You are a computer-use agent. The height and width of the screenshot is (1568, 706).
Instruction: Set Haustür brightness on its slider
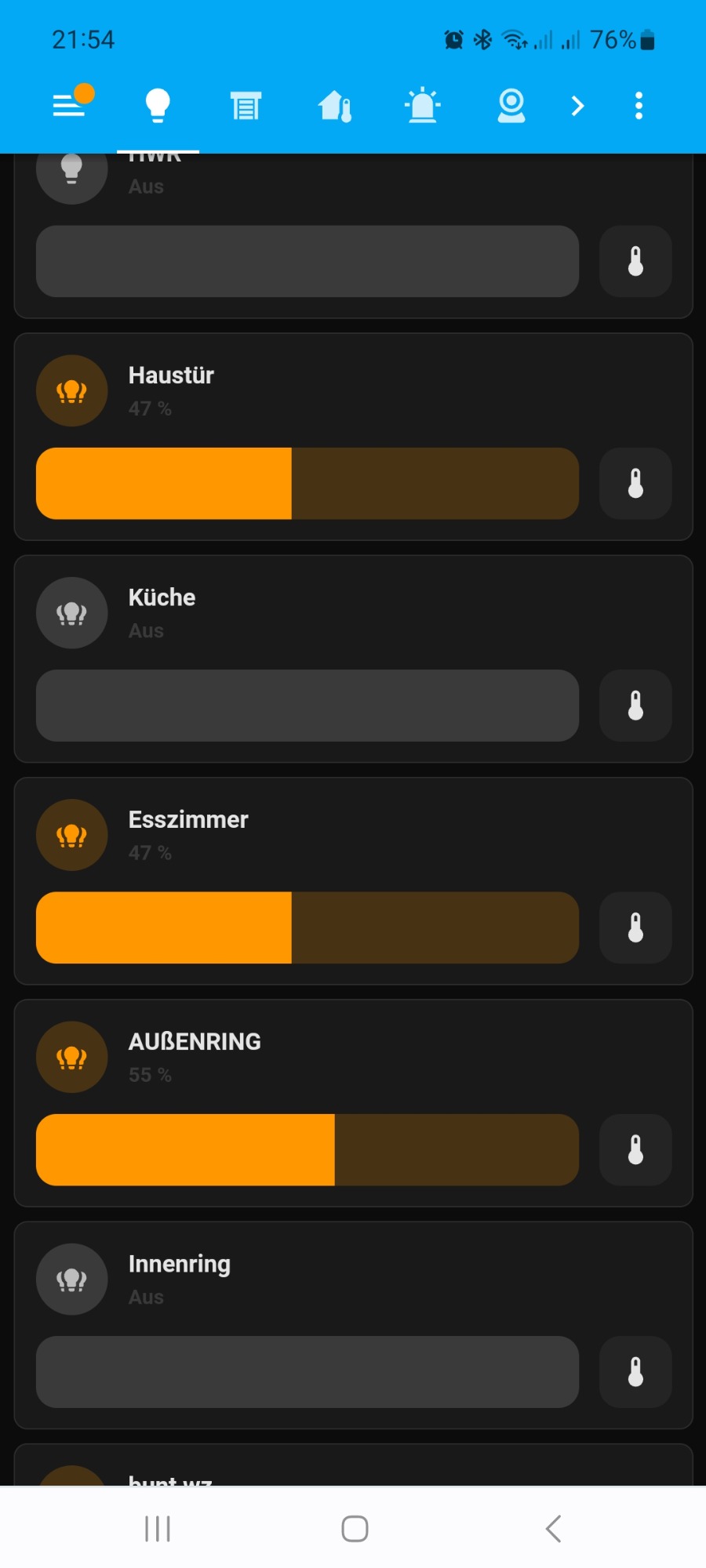coord(308,484)
